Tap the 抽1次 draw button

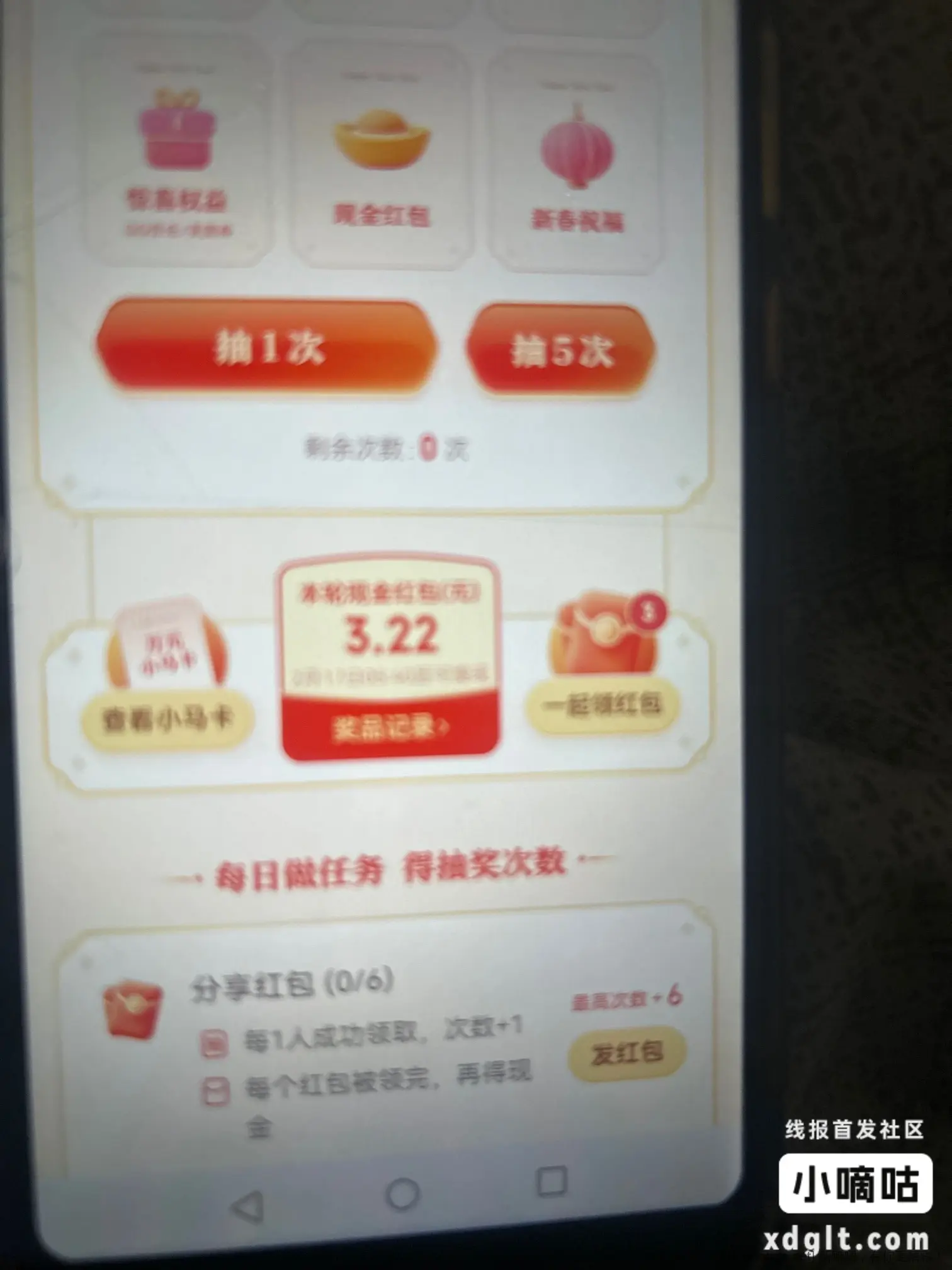point(267,348)
